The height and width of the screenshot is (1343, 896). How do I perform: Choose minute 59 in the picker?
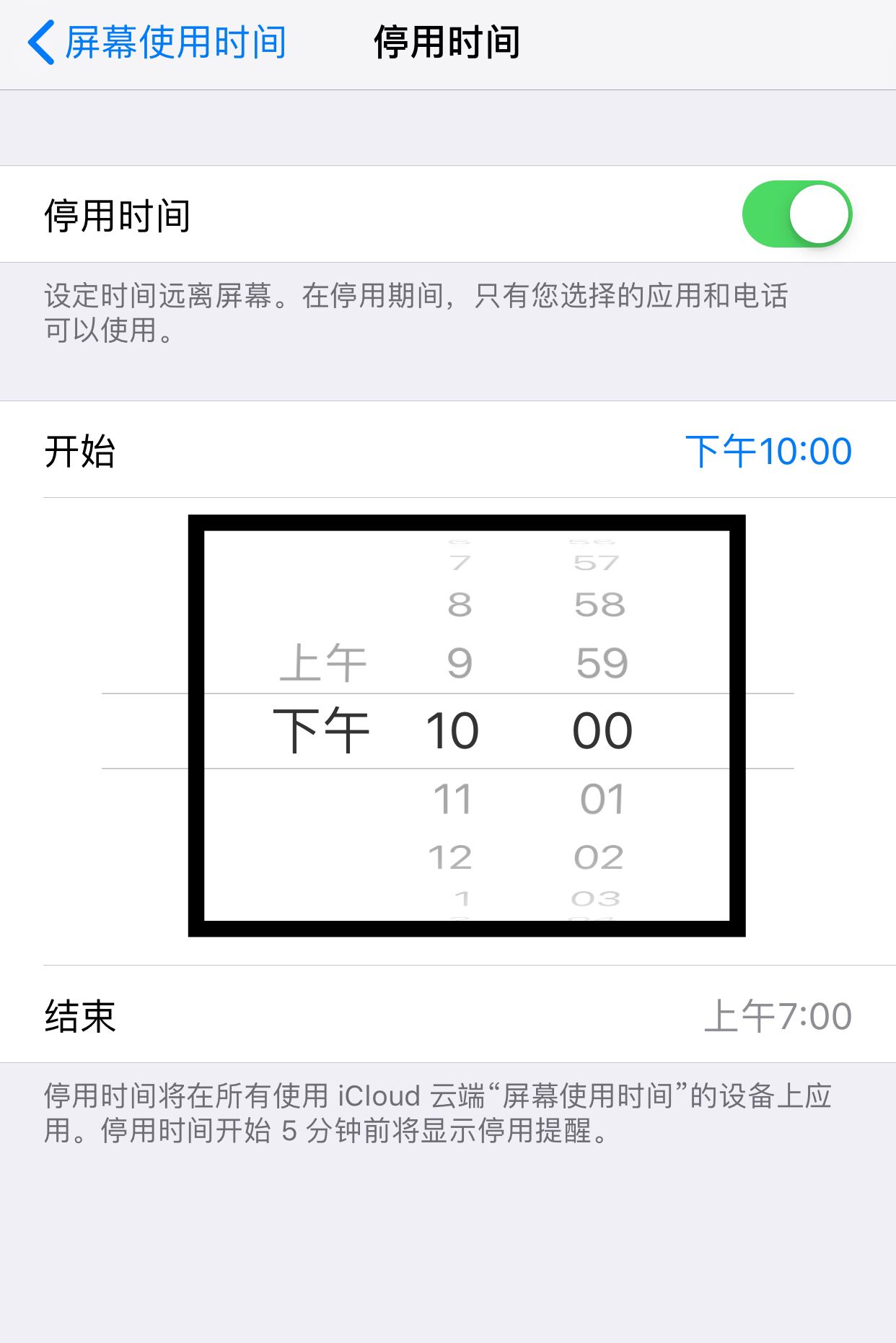coord(602,663)
